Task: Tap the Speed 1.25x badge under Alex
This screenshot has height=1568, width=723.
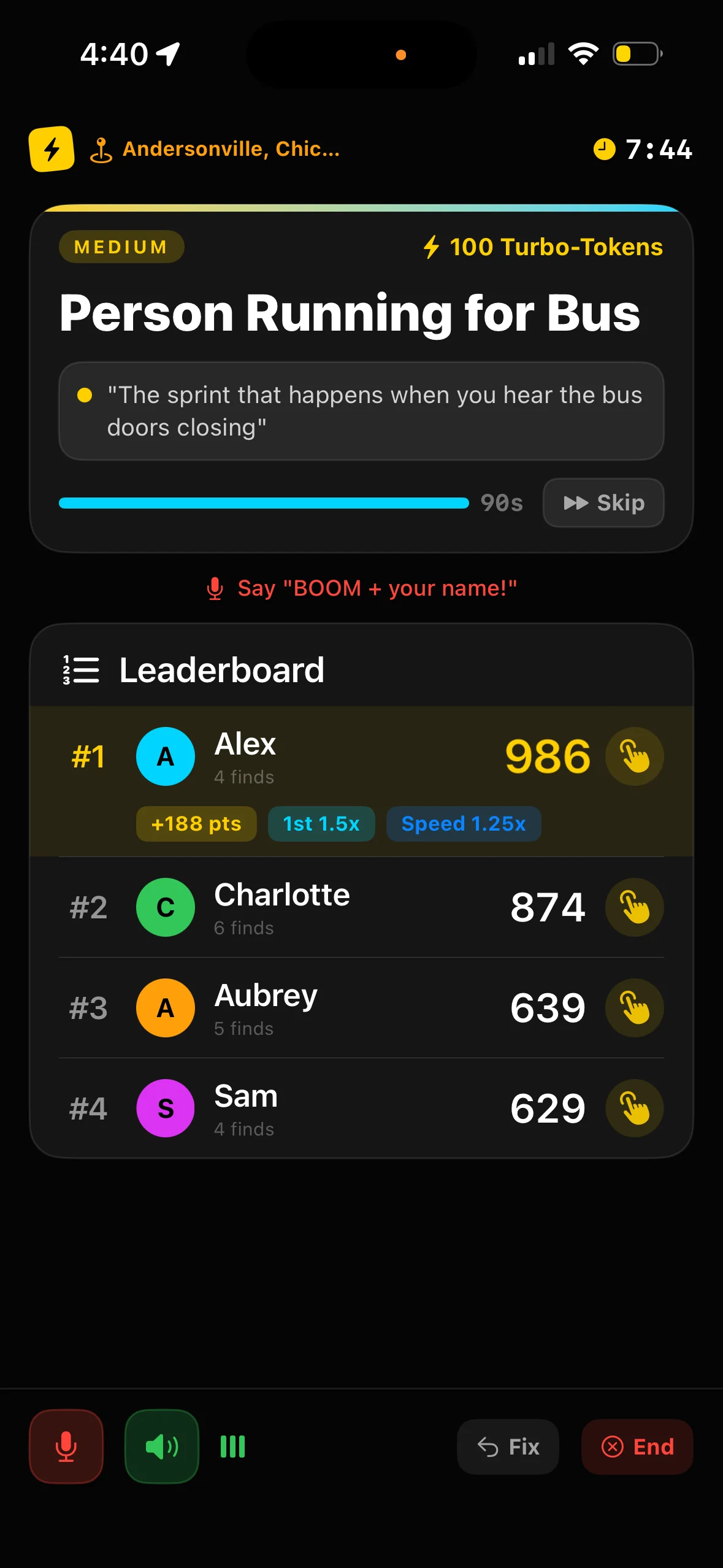Action: coord(464,824)
